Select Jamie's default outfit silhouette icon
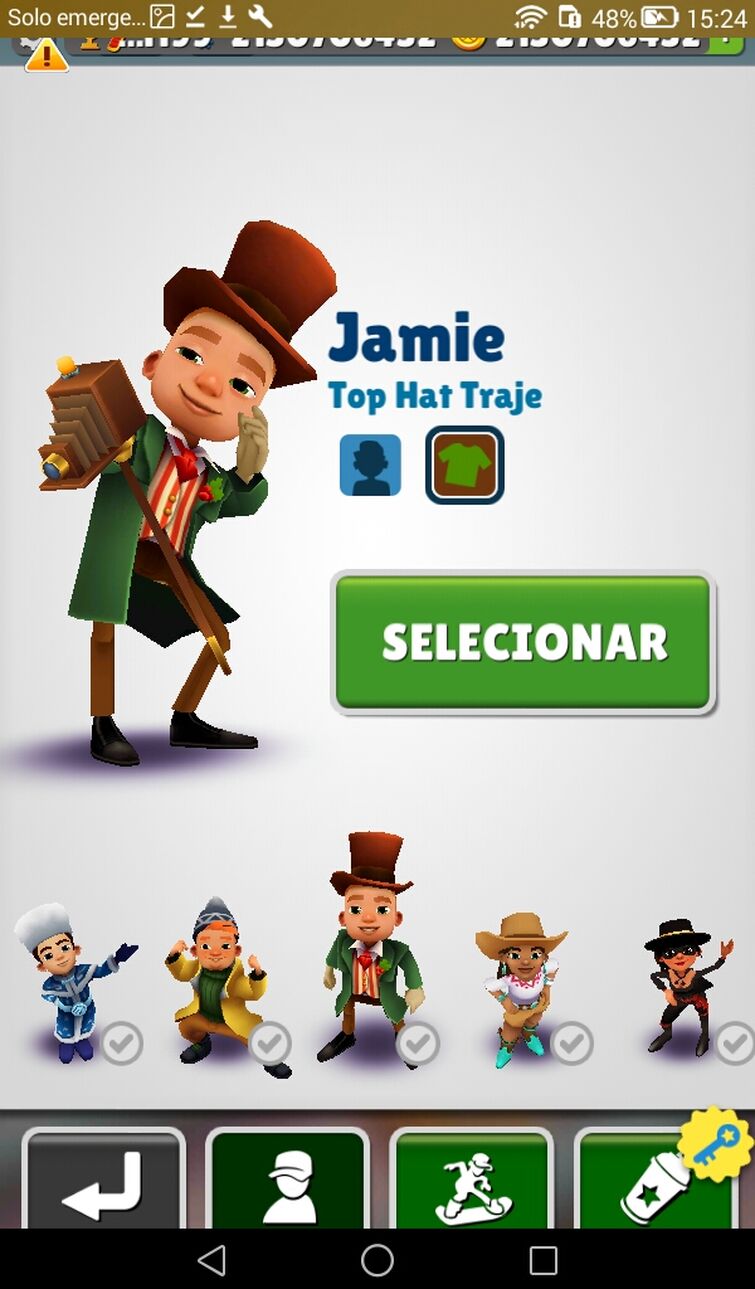 (x=370, y=465)
